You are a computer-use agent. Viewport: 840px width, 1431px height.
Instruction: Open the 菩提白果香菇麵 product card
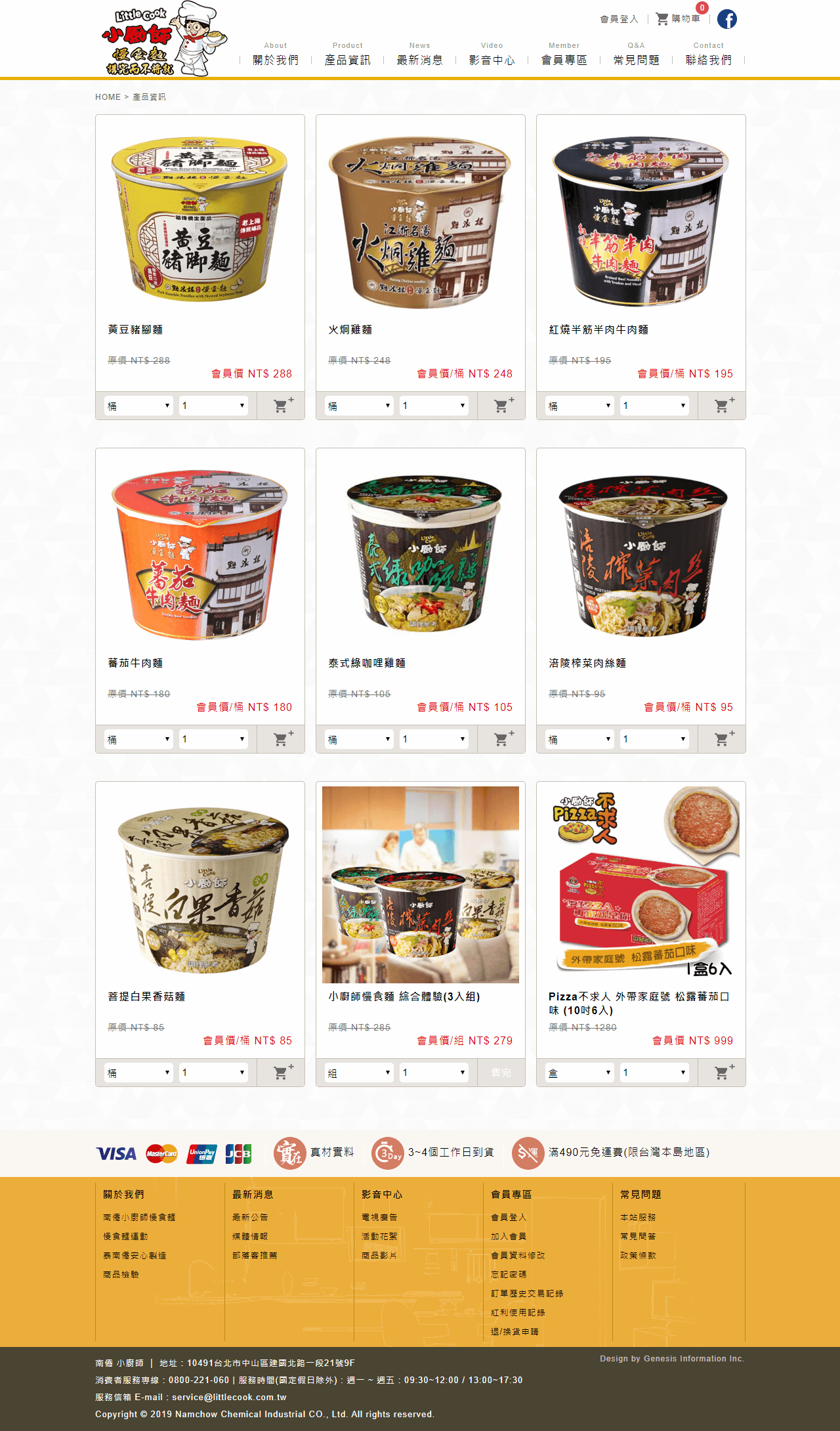[x=199, y=886]
